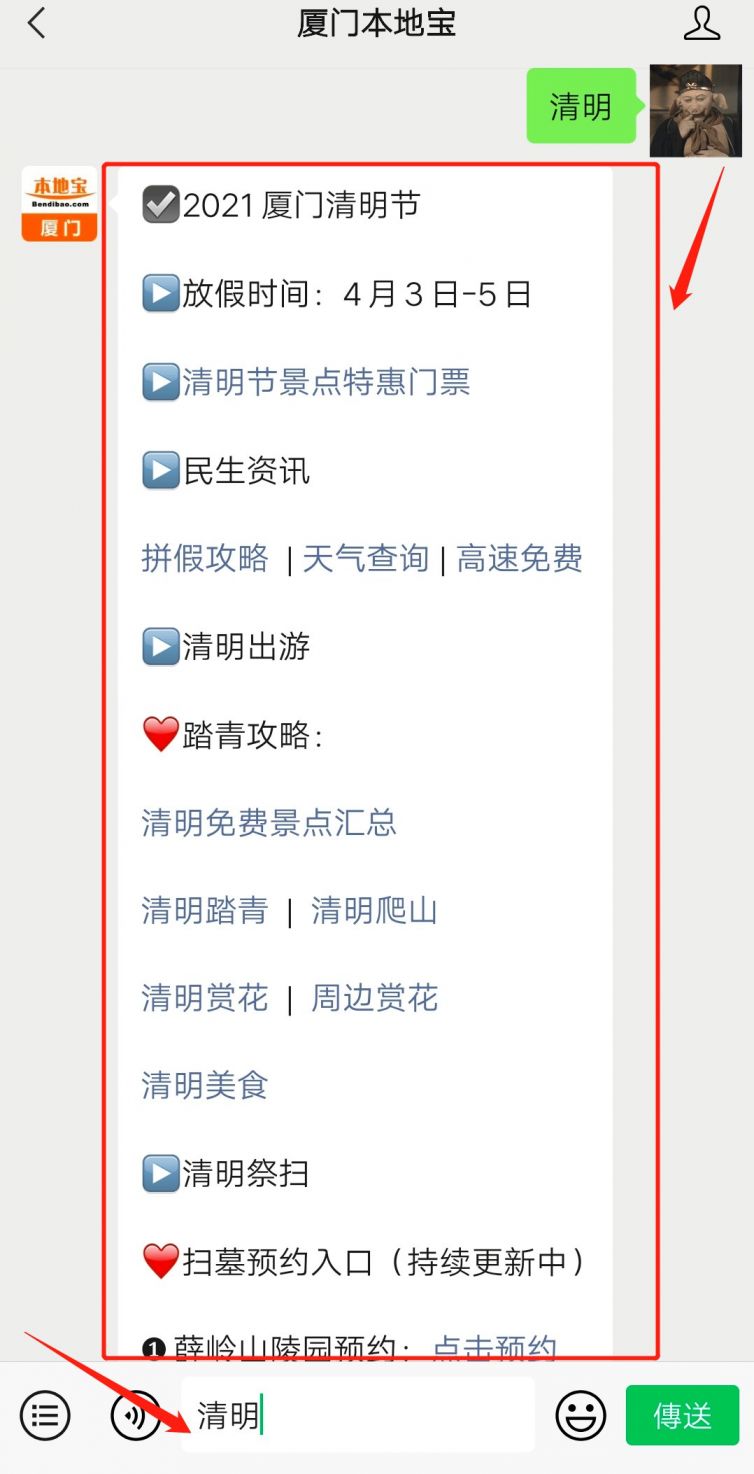
Task: Open 清明节景点特惠门票 link
Action: point(325,382)
